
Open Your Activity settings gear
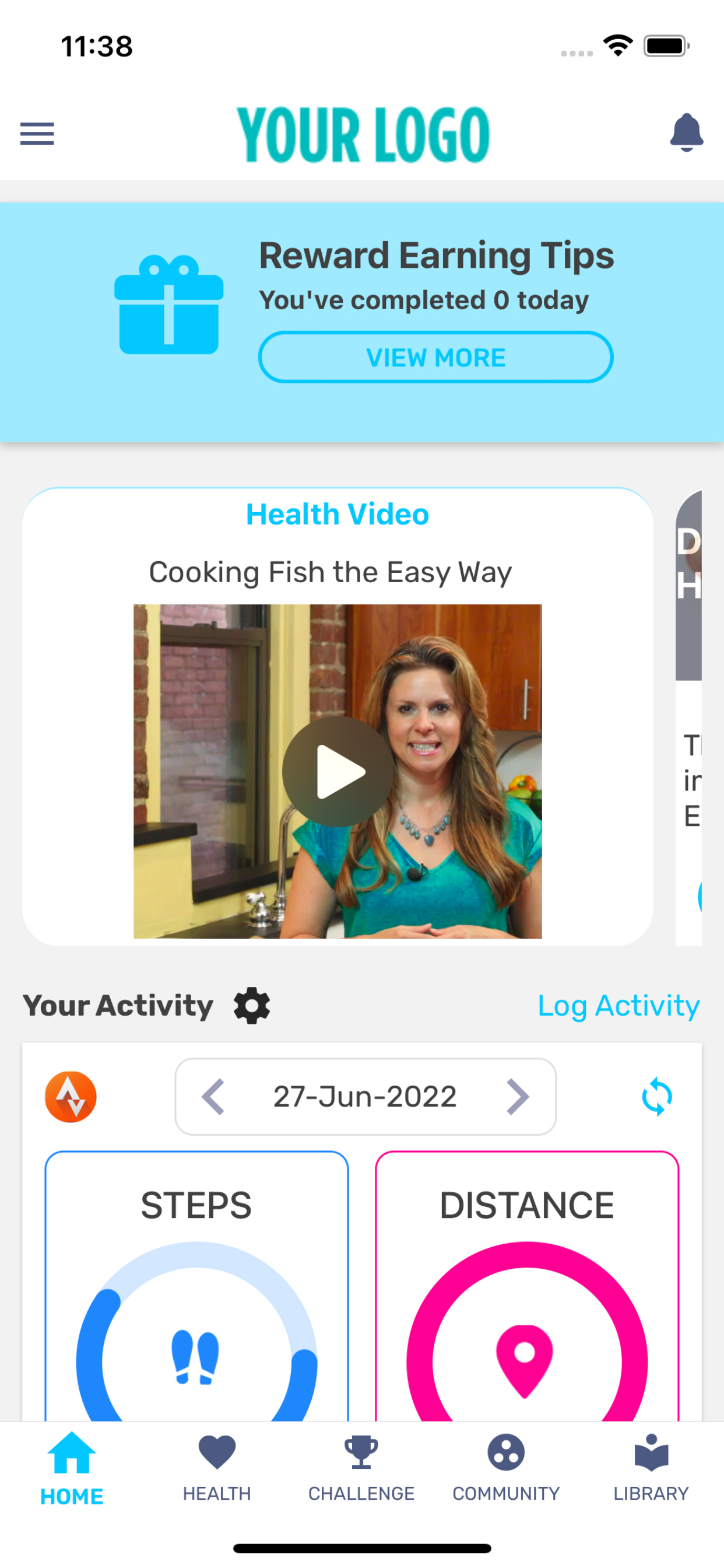(x=252, y=1006)
